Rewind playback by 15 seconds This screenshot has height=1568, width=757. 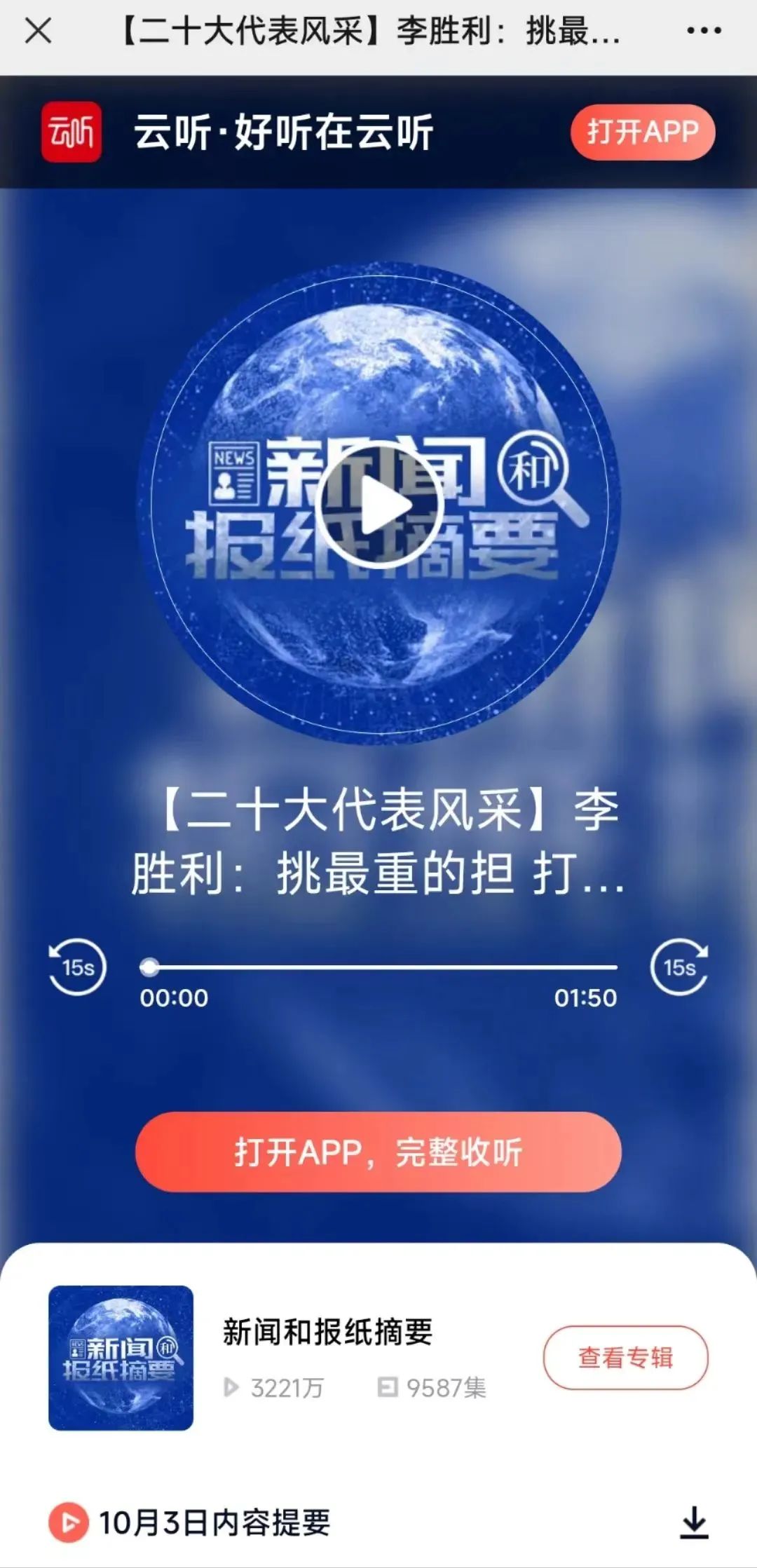coord(77,967)
